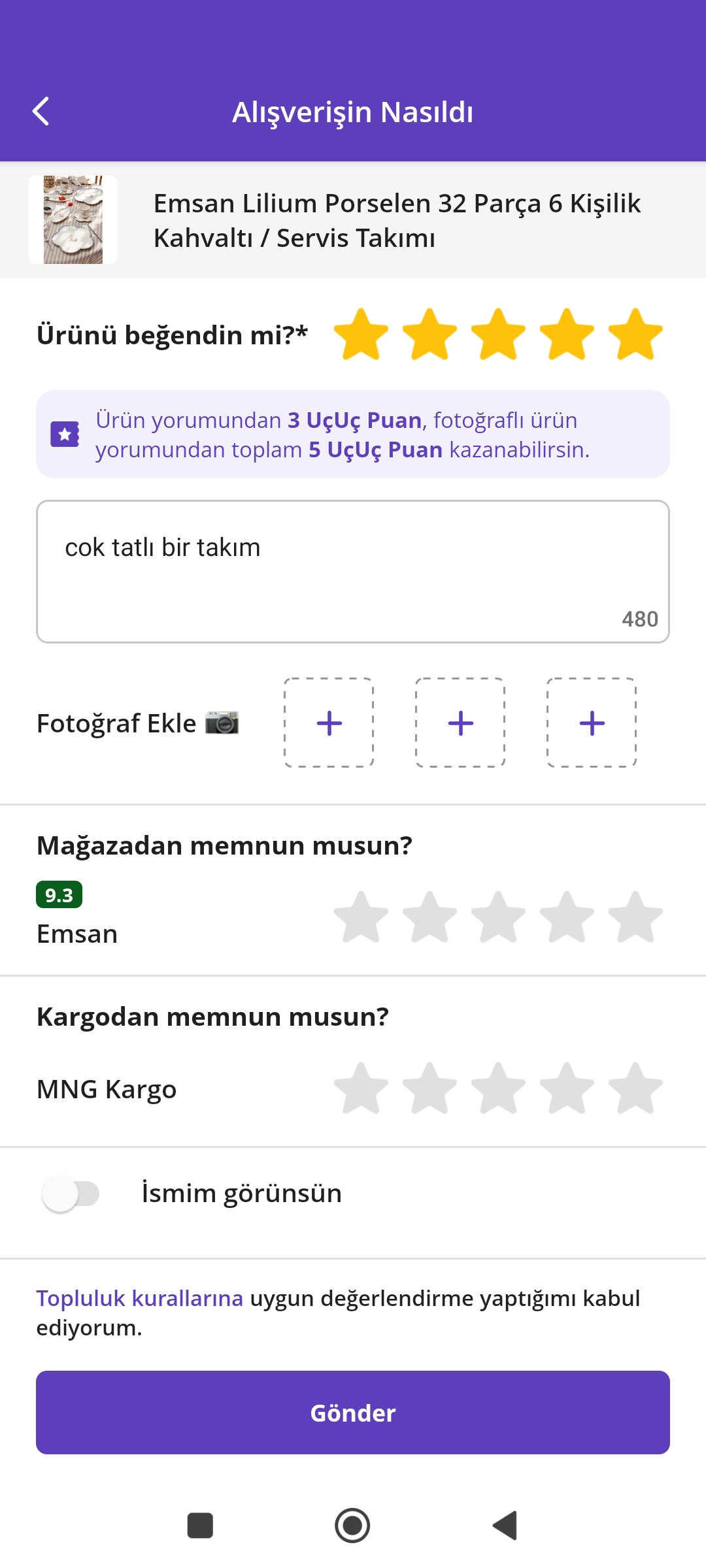Give Emsan store five stars
706x1568 pixels.
point(635,917)
